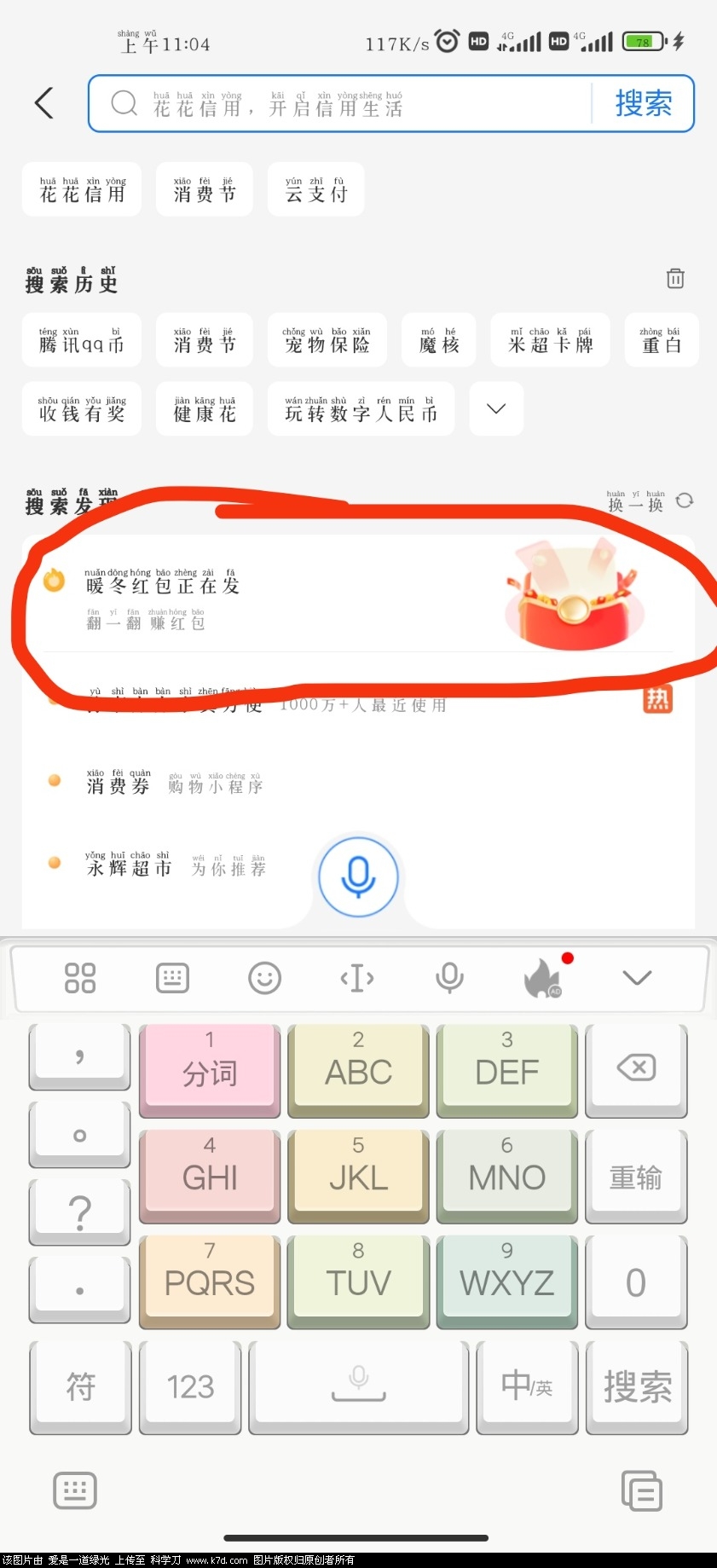Tap the 健康花 history chip
717x1568 pixels.
(205, 409)
